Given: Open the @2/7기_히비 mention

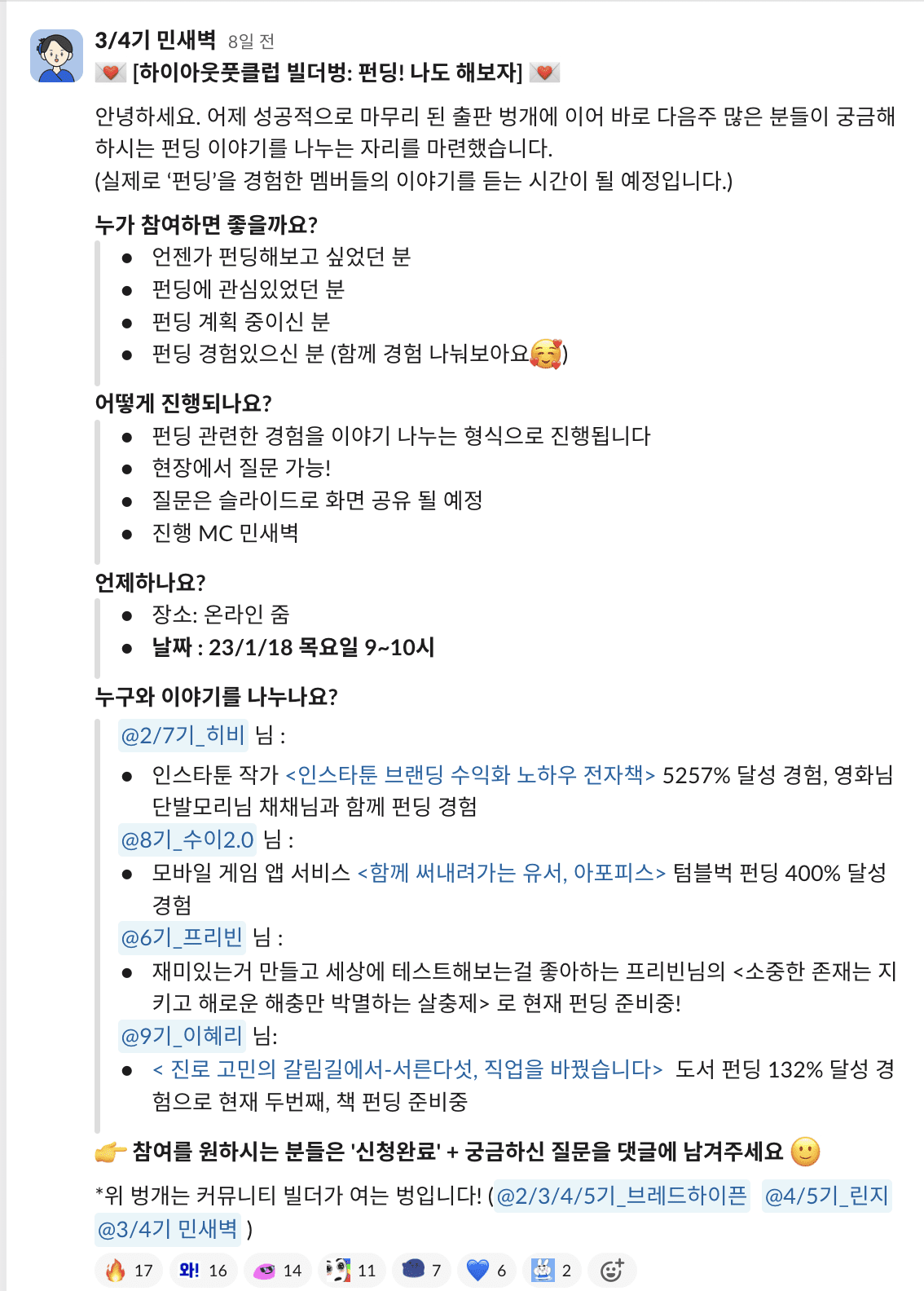Looking at the screenshot, I should [183, 735].
